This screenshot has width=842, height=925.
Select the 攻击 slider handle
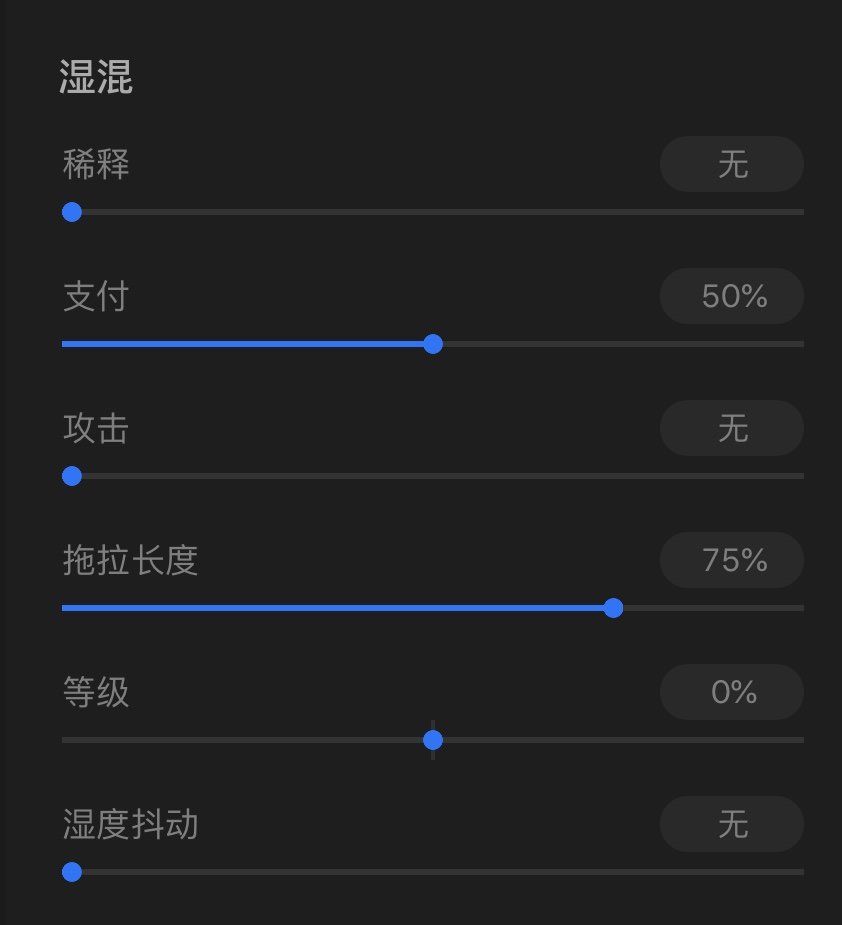[x=71, y=476]
